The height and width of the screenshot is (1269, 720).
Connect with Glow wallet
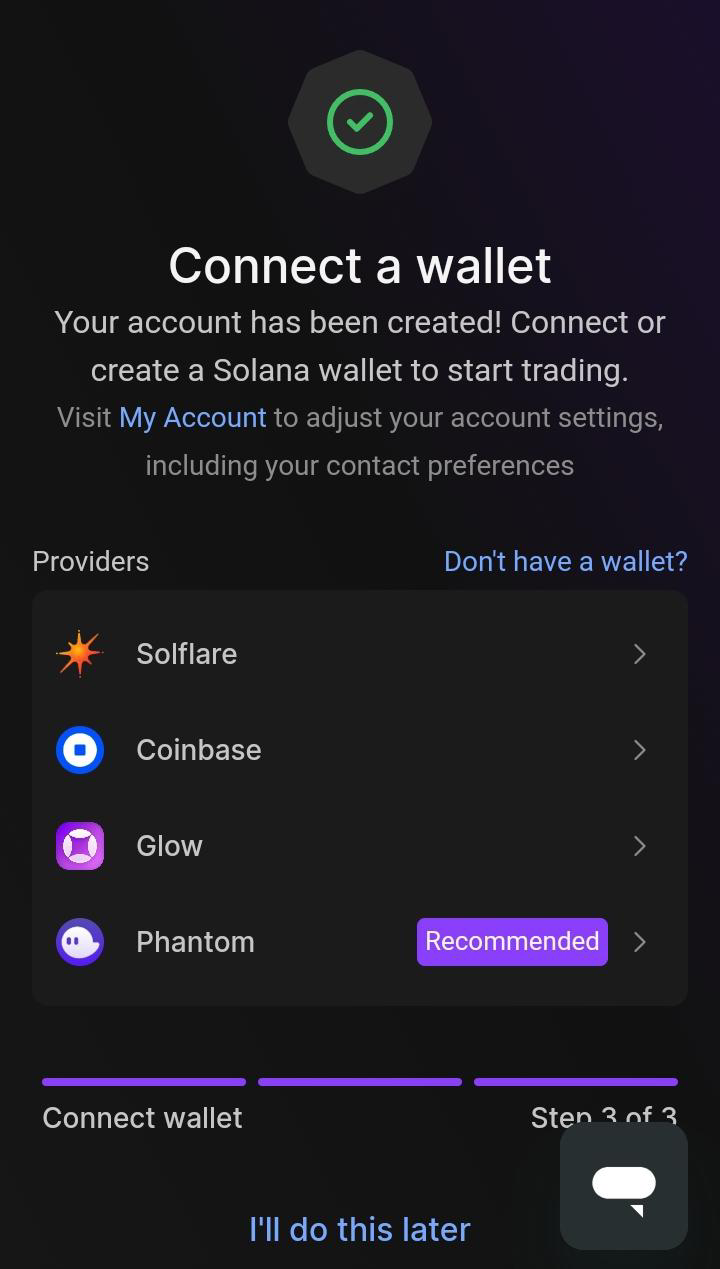tap(360, 846)
